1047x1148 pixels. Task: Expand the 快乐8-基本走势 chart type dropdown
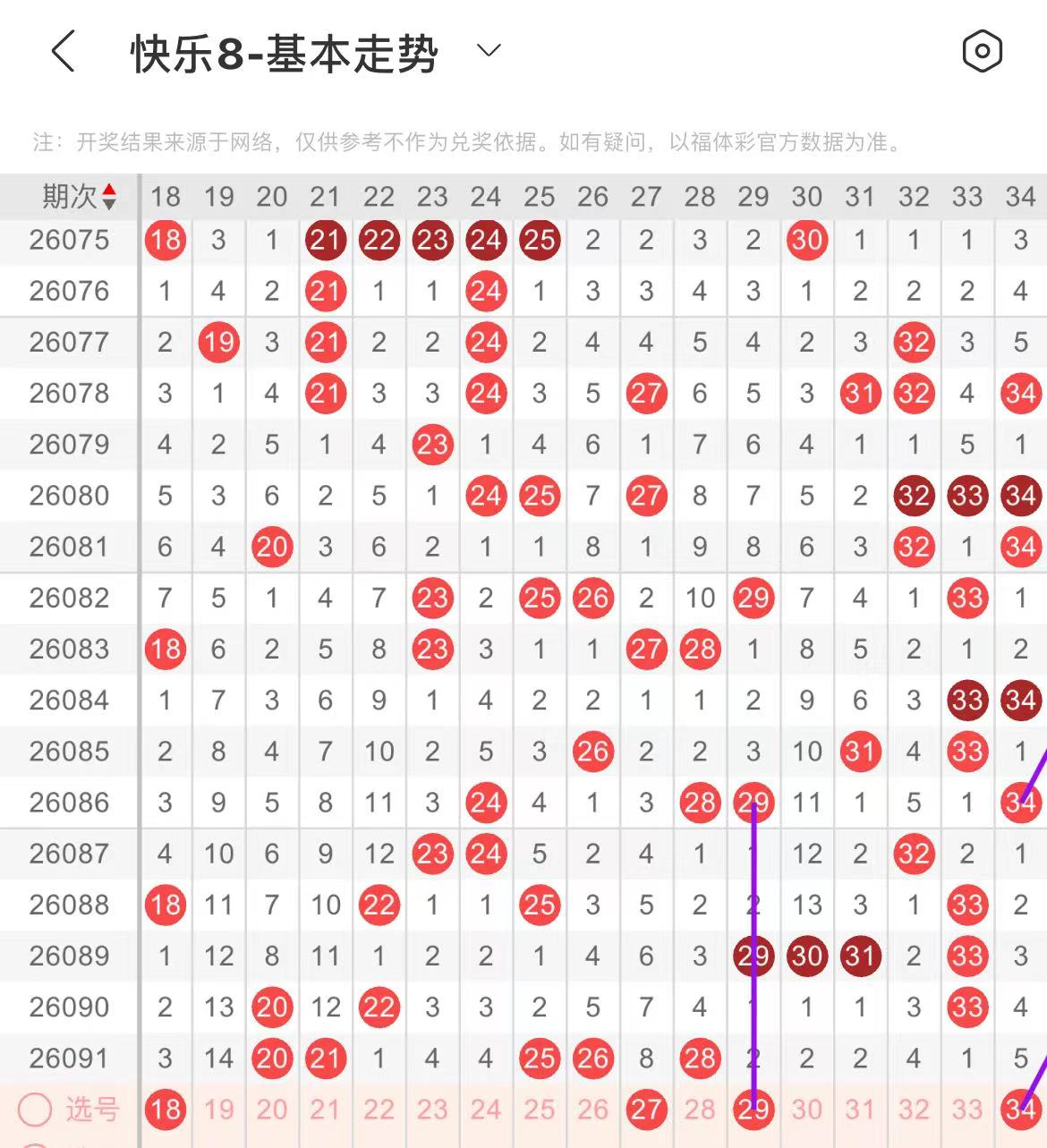[x=489, y=51]
